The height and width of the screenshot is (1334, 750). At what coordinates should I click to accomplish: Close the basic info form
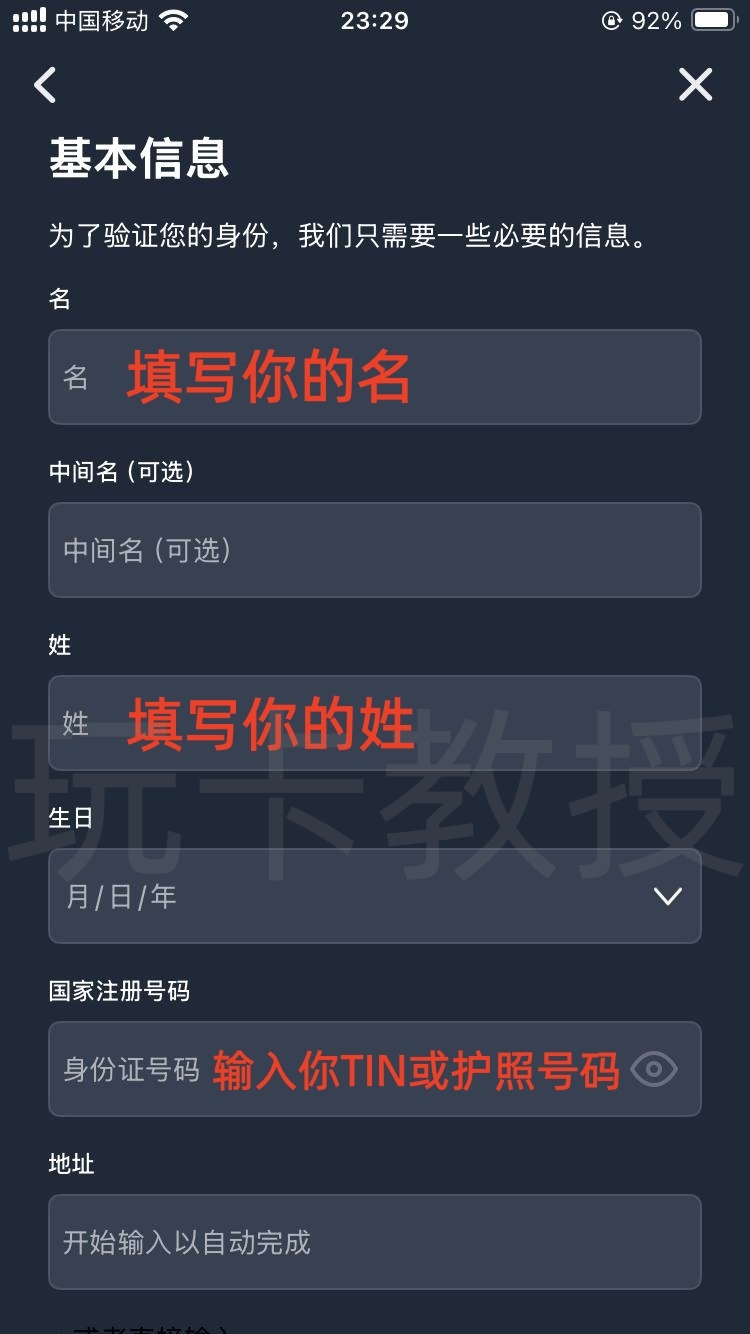point(695,85)
